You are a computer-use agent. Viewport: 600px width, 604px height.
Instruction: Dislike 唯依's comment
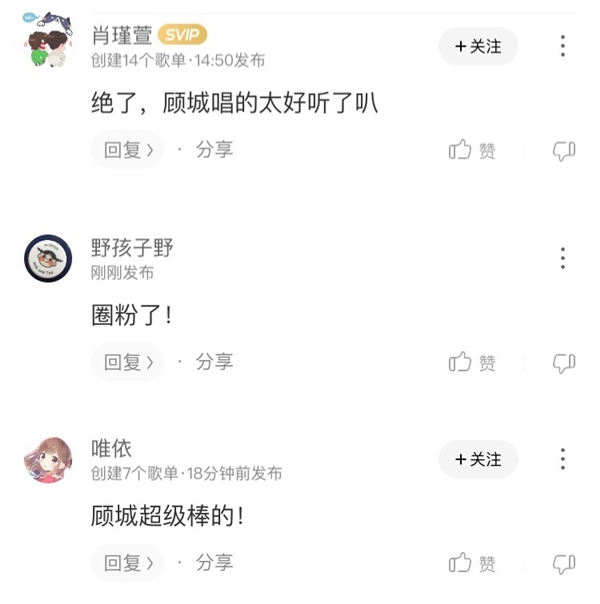point(564,564)
